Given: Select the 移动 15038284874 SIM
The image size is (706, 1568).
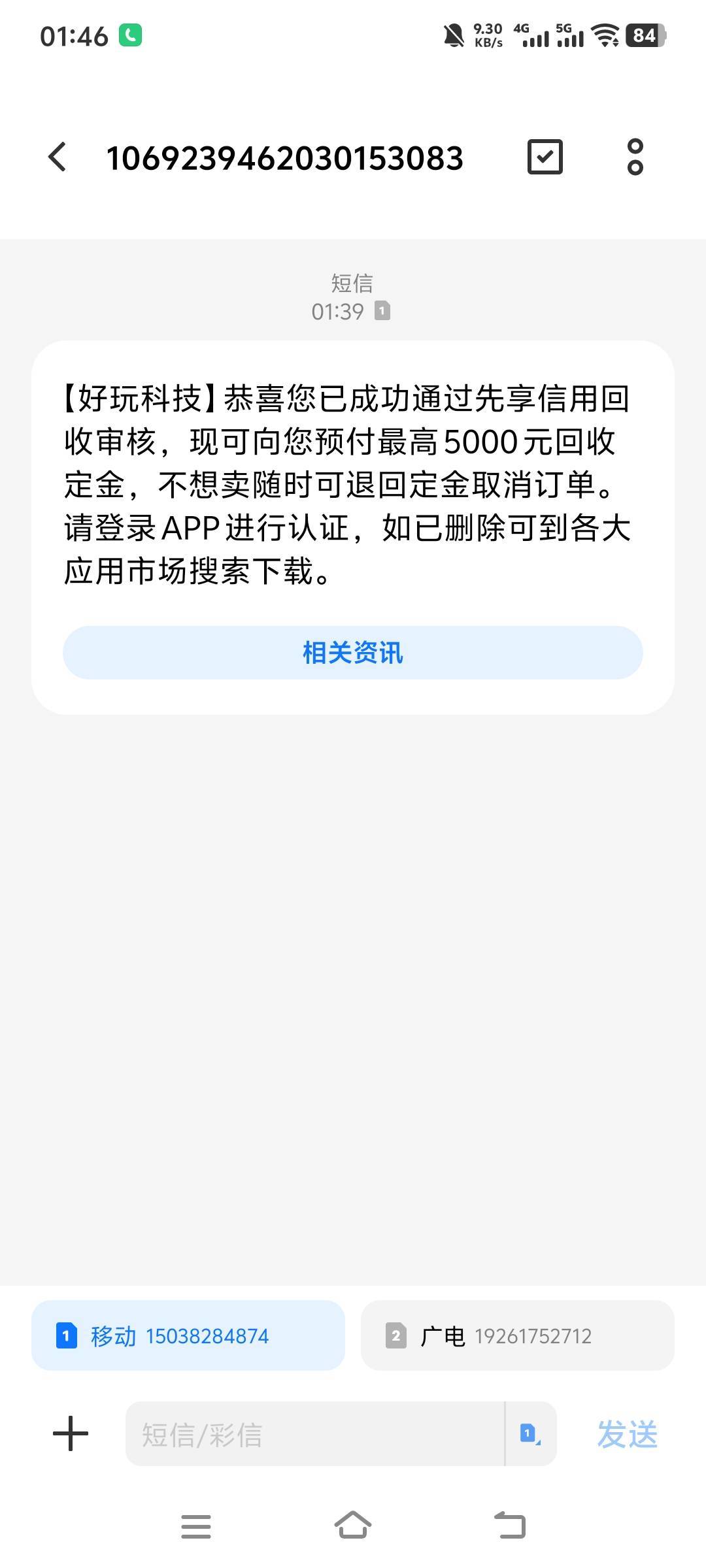Looking at the screenshot, I should (188, 1336).
